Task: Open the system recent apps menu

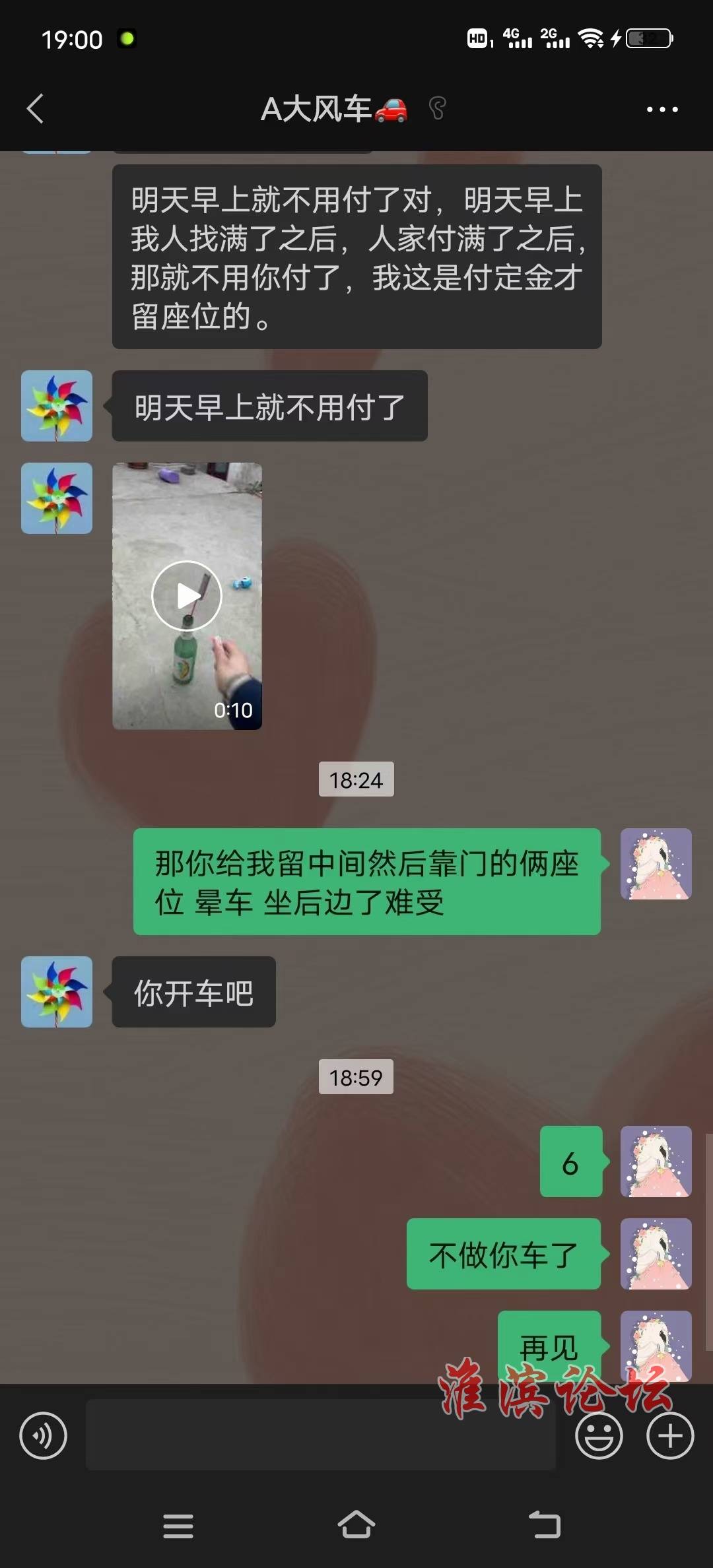Action: coord(178,1526)
